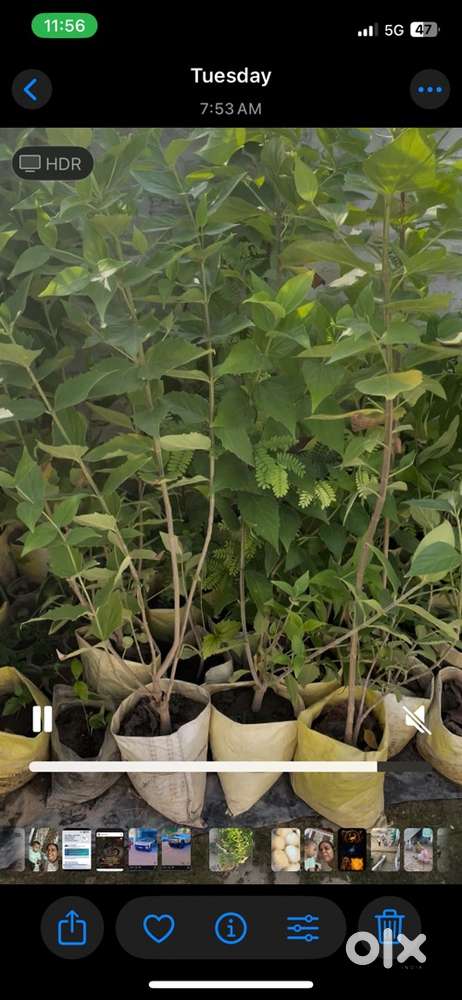Select the current green plants thumbnail
Screen dimensions: 462x1000
(231, 849)
